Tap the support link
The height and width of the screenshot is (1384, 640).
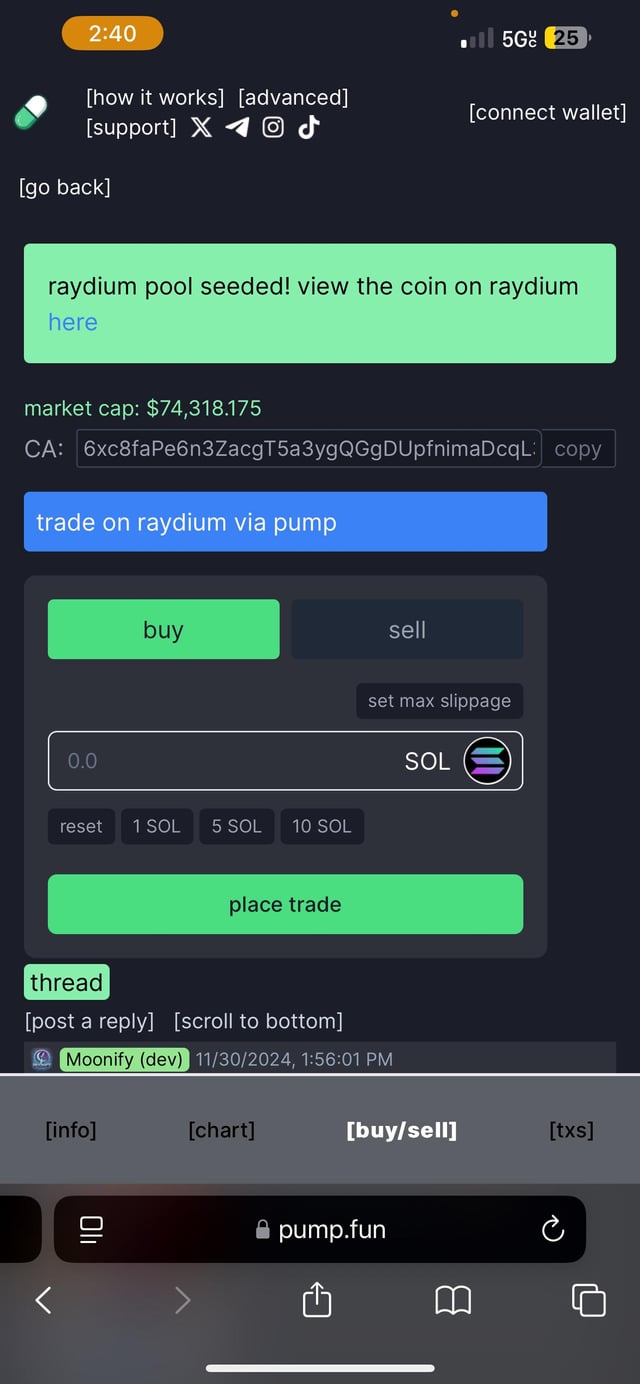coord(131,127)
